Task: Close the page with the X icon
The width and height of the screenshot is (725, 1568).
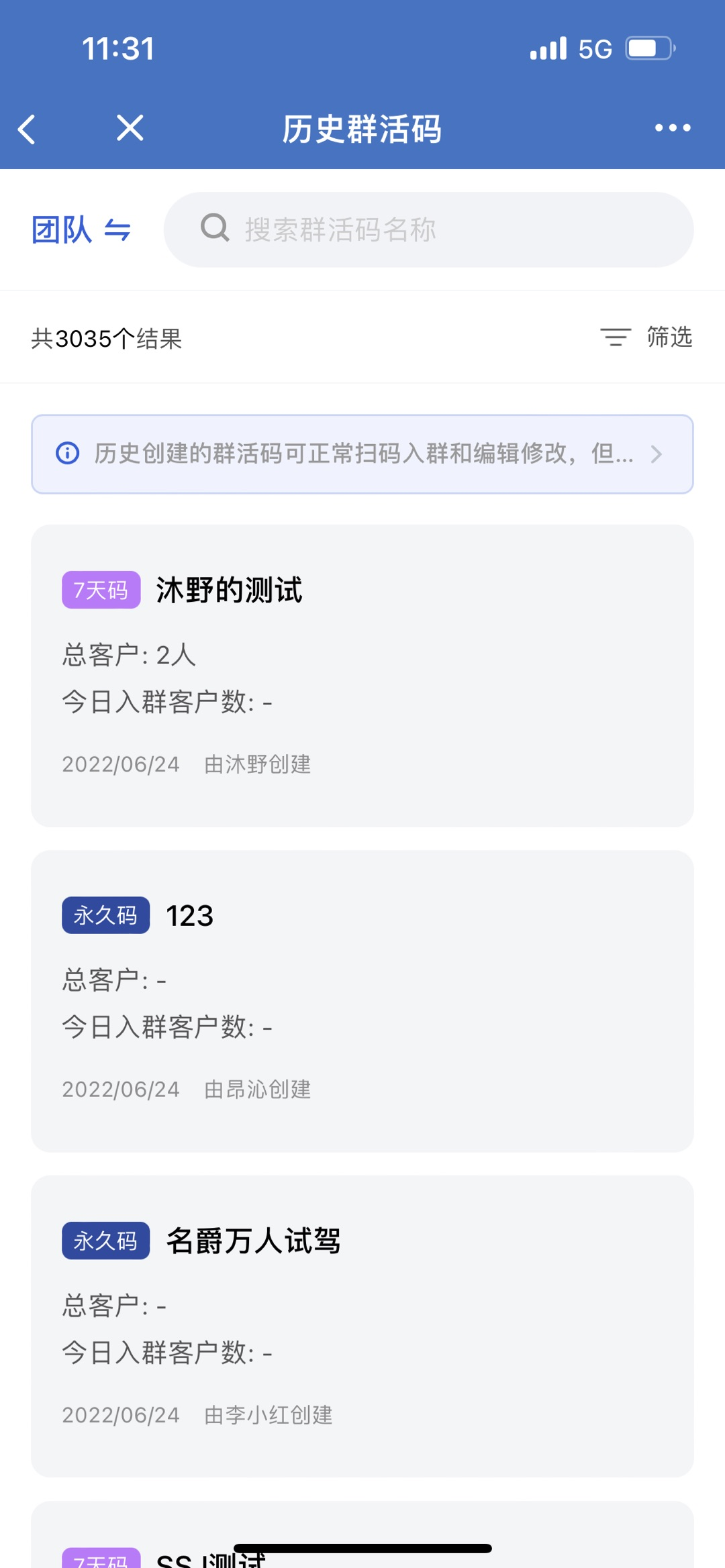Action: coord(130,127)
